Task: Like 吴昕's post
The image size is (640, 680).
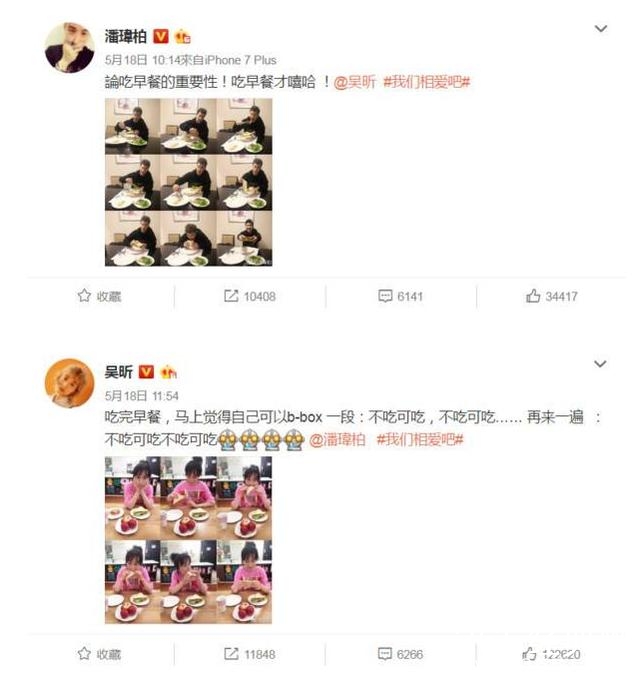Action: click(551, 654)
